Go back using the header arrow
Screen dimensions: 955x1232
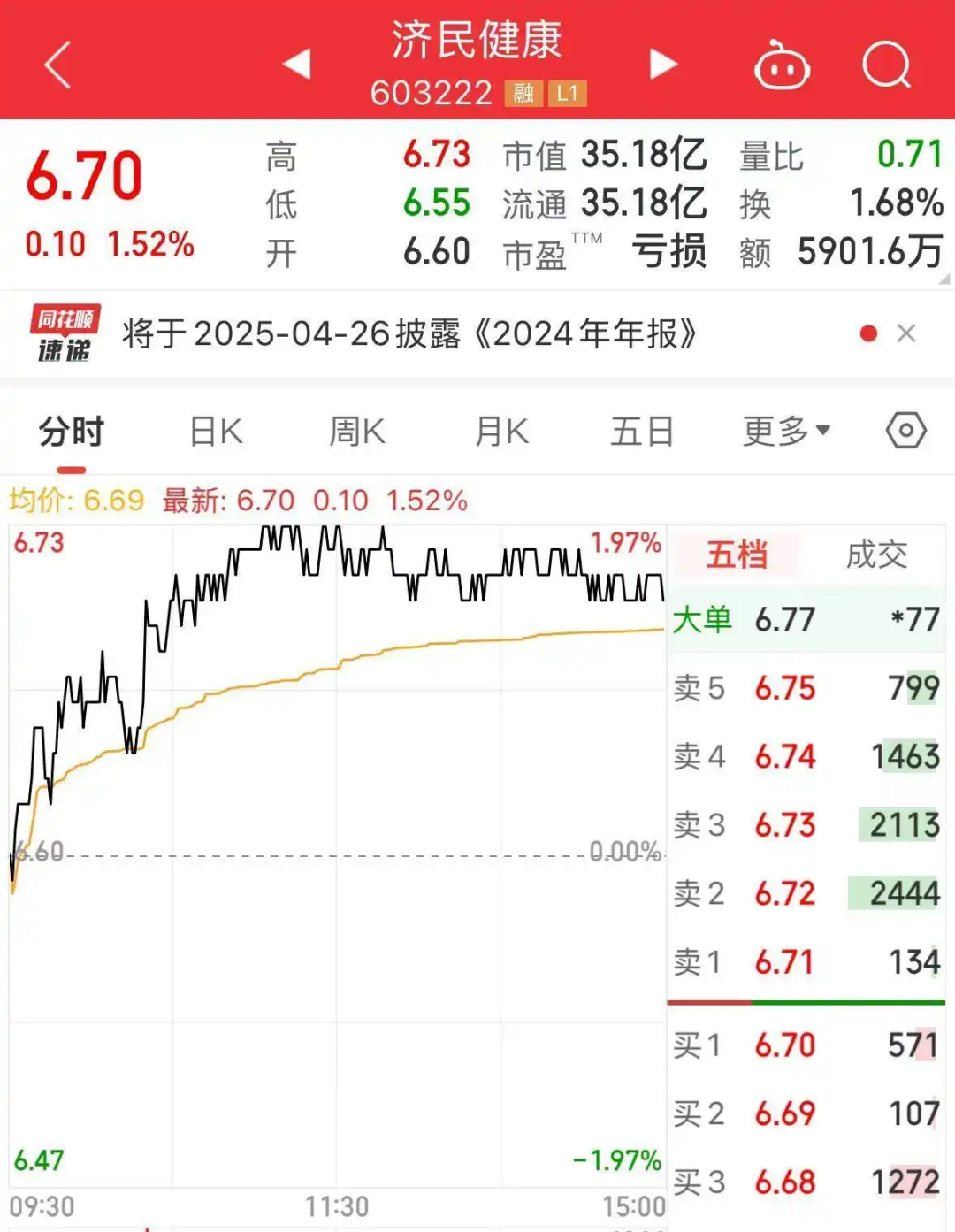57,66
